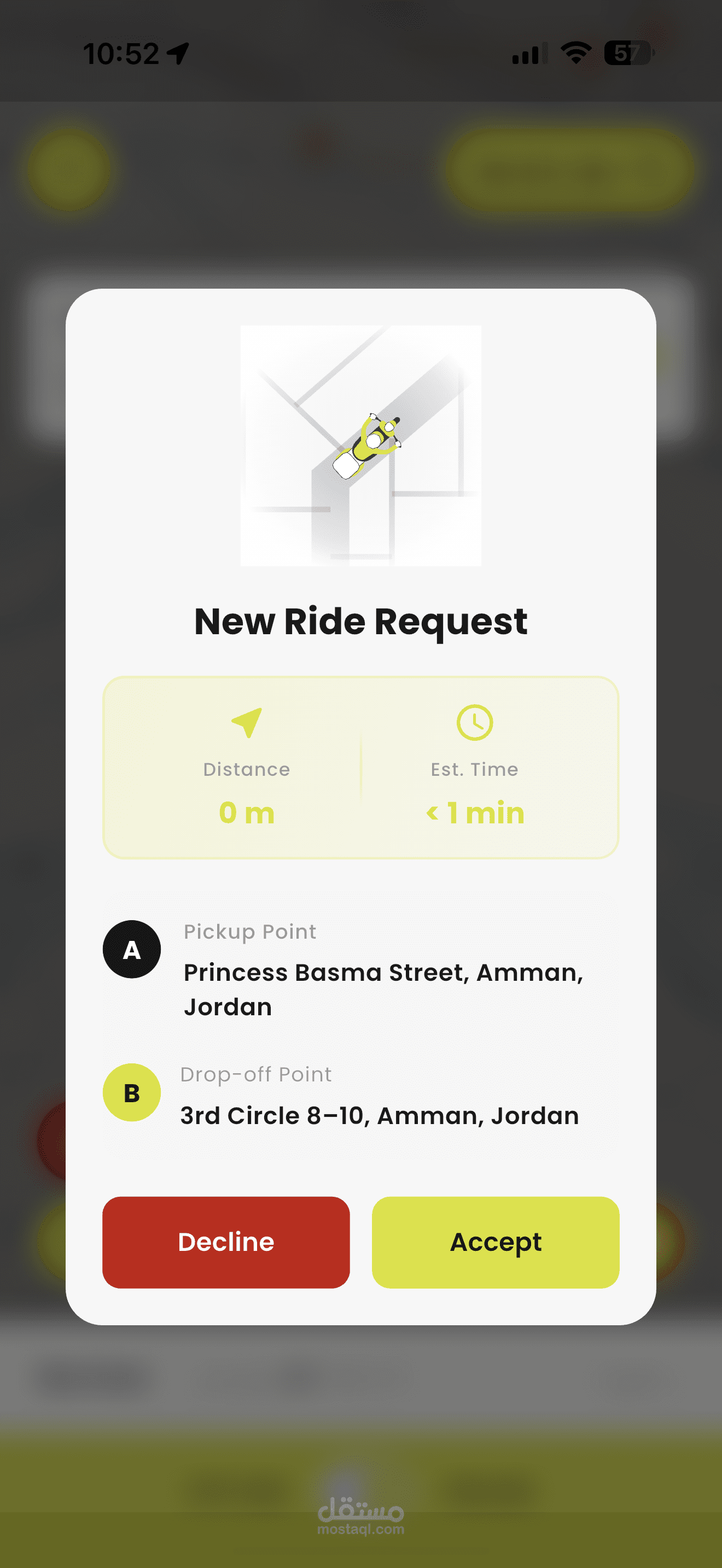Accept the new ride request

[x=495, y=1242]
